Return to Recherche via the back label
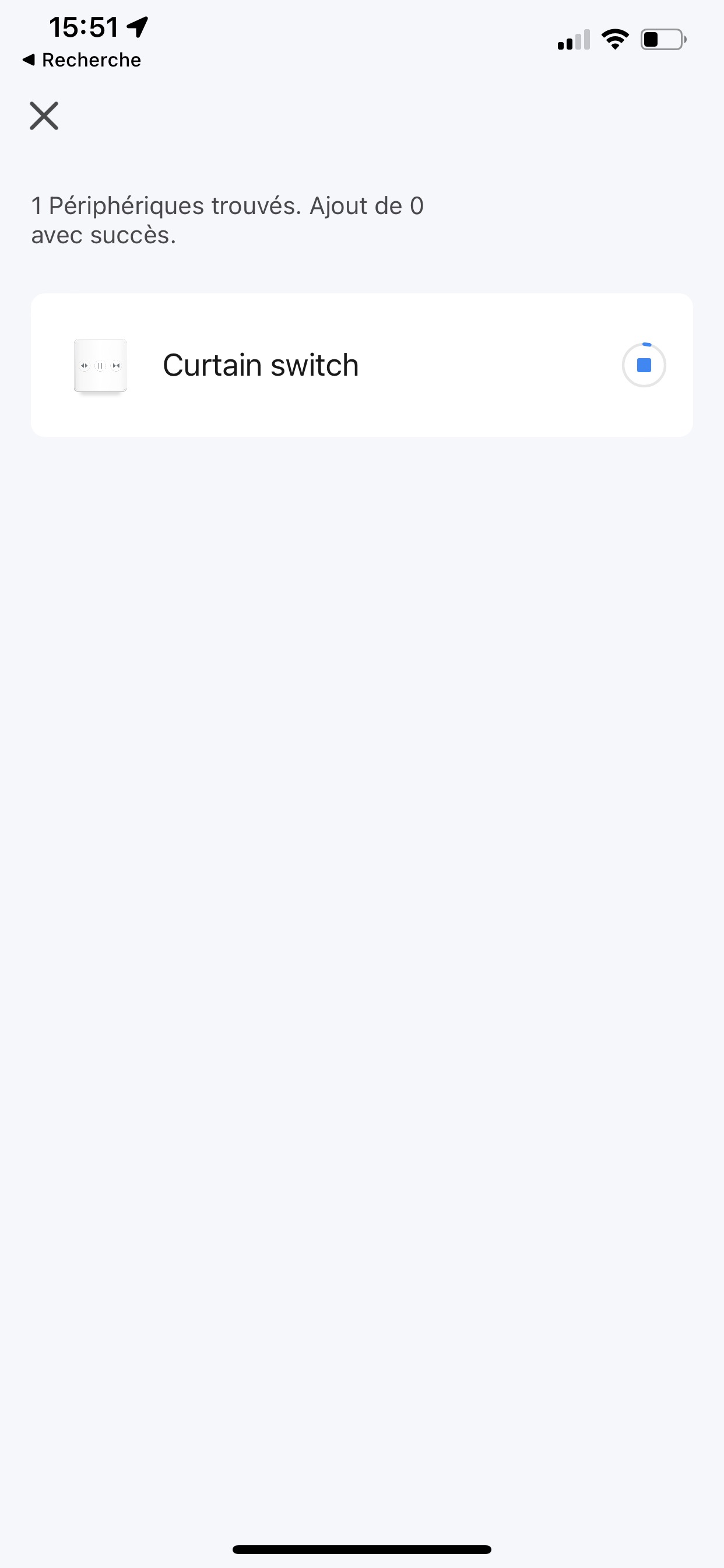The image size is (724, 1568). coord(82,59)
